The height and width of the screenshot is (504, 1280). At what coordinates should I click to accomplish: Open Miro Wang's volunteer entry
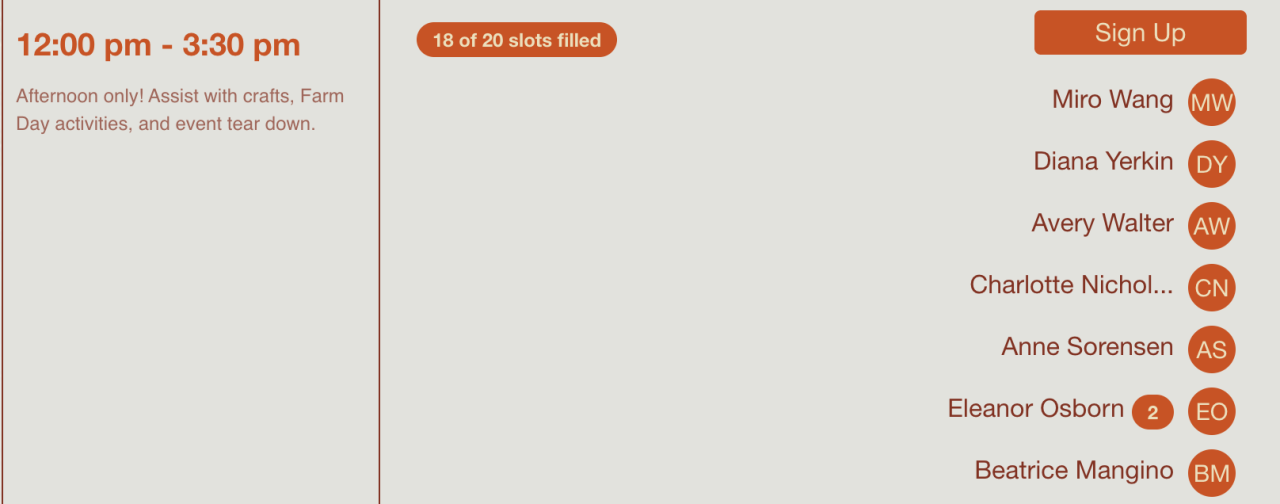point(1112,100)
